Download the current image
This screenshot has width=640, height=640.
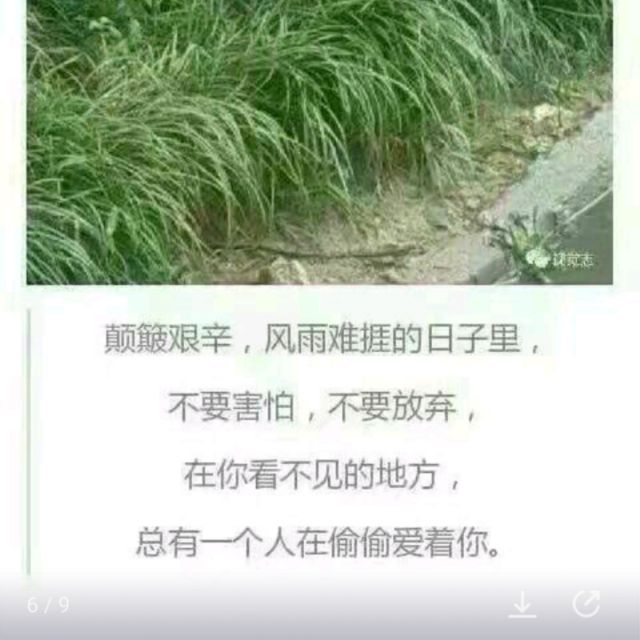click(522, 604)
